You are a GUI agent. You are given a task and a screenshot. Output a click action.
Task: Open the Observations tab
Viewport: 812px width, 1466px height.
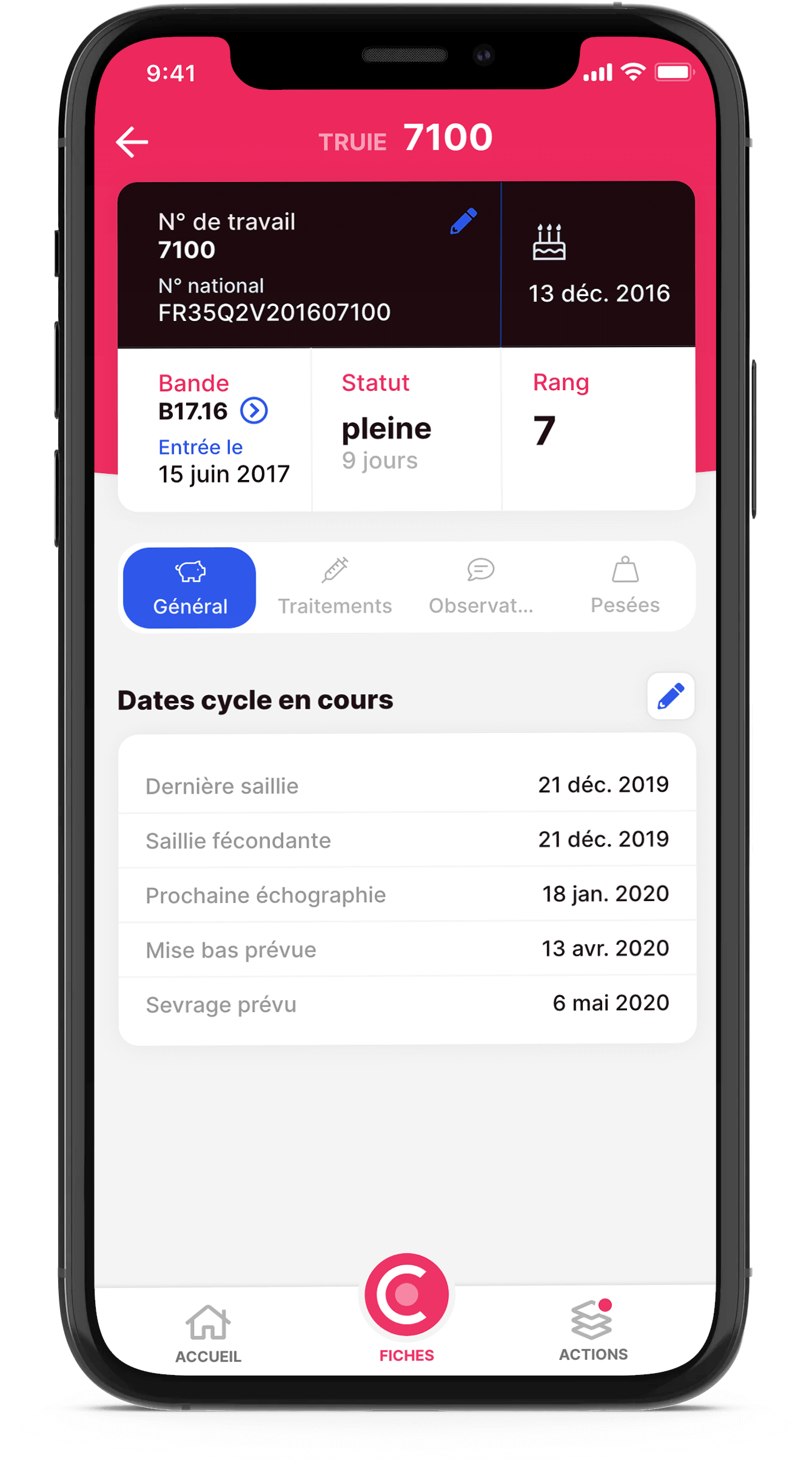481,587
